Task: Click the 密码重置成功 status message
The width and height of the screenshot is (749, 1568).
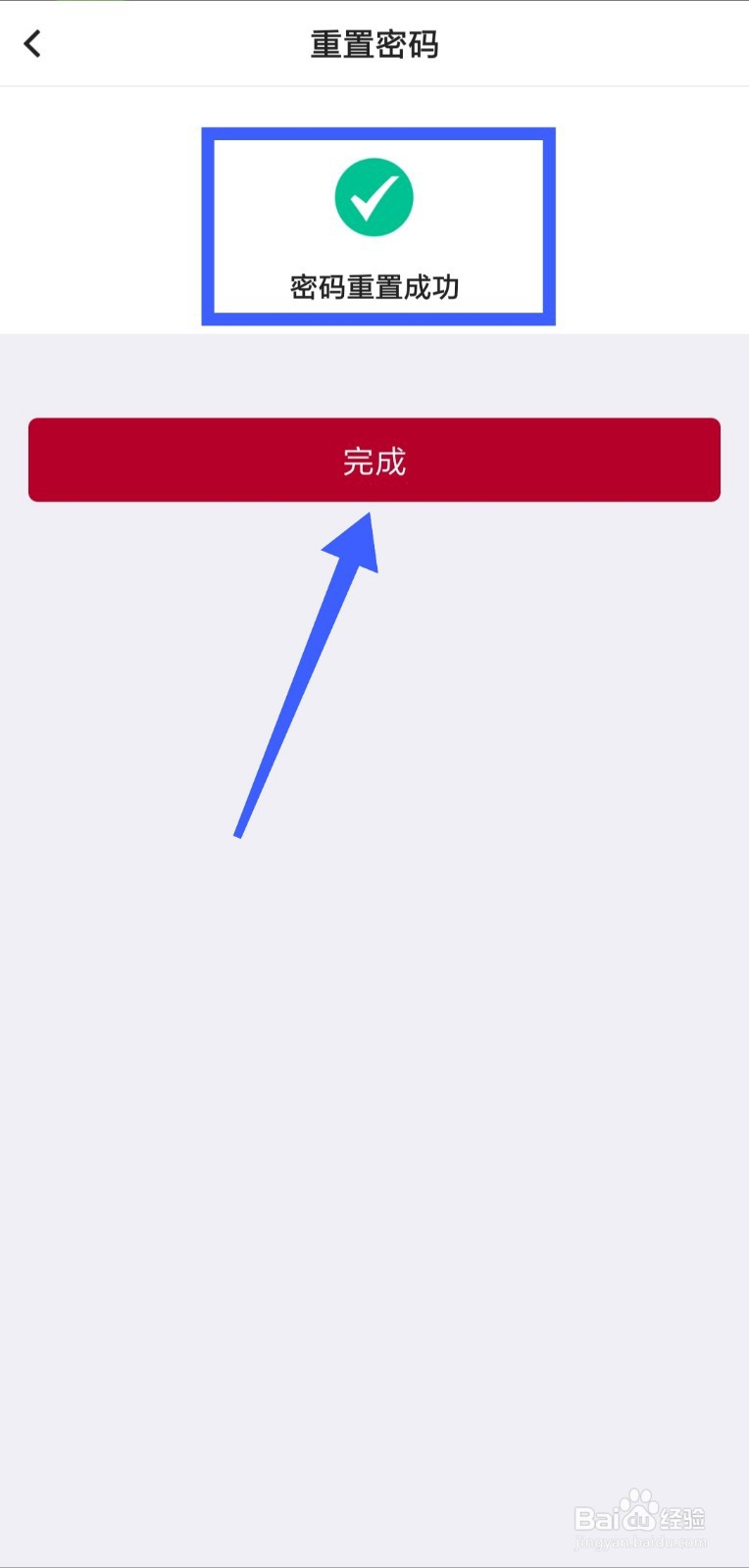Action: (374, 288)
